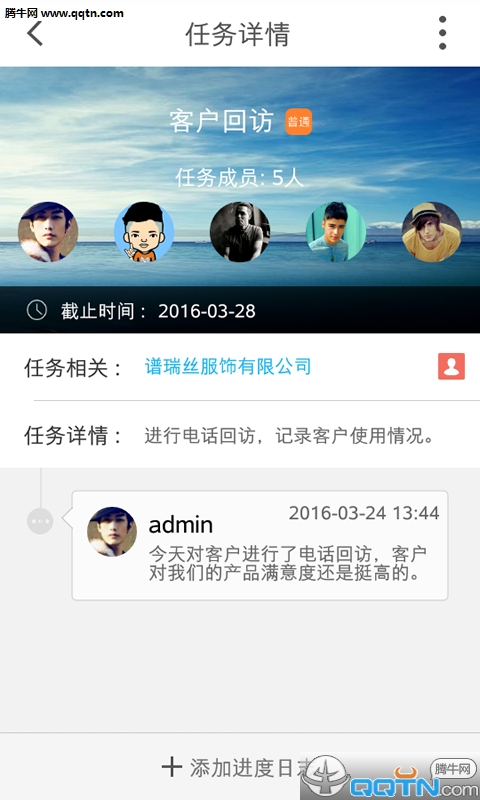The image size is (480, 800).
Task: Open the member avatar with teal background
Action: [336, 232]
